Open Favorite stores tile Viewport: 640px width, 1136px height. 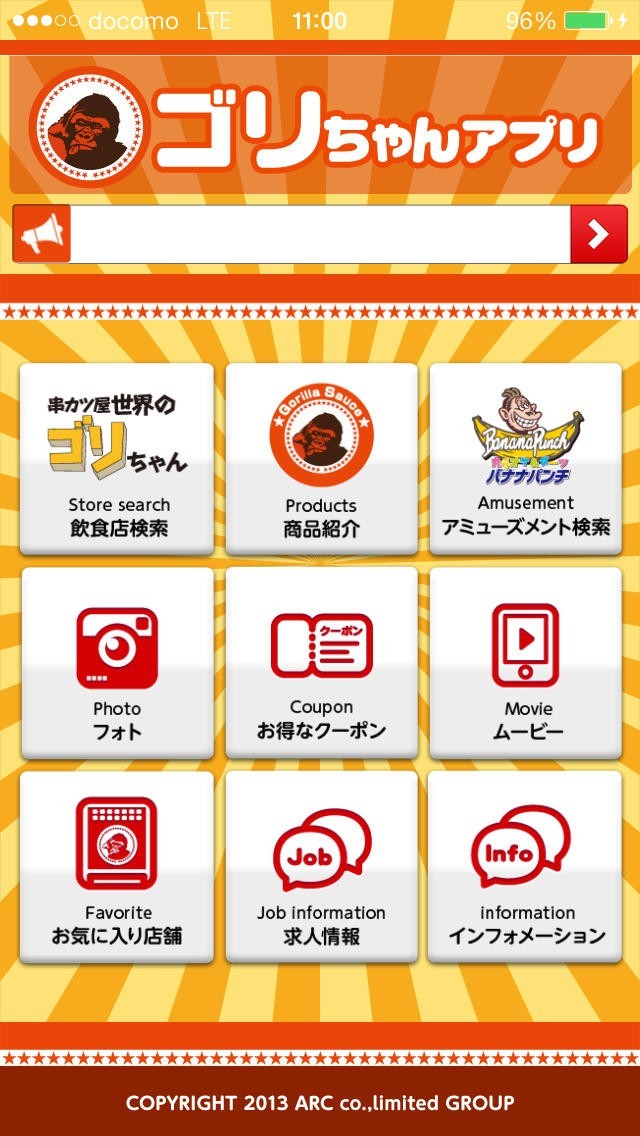click(x=117, y=866)
